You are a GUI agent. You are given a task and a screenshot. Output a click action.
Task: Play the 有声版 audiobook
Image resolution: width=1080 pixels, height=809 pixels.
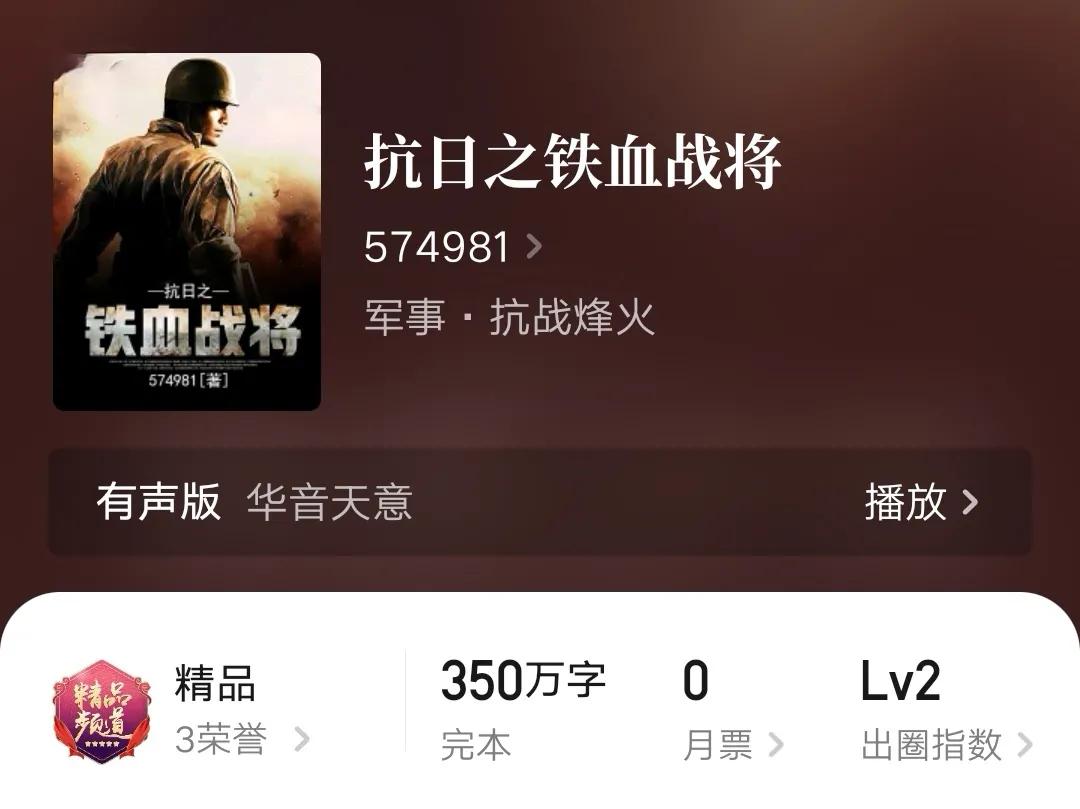pos(920,502)
